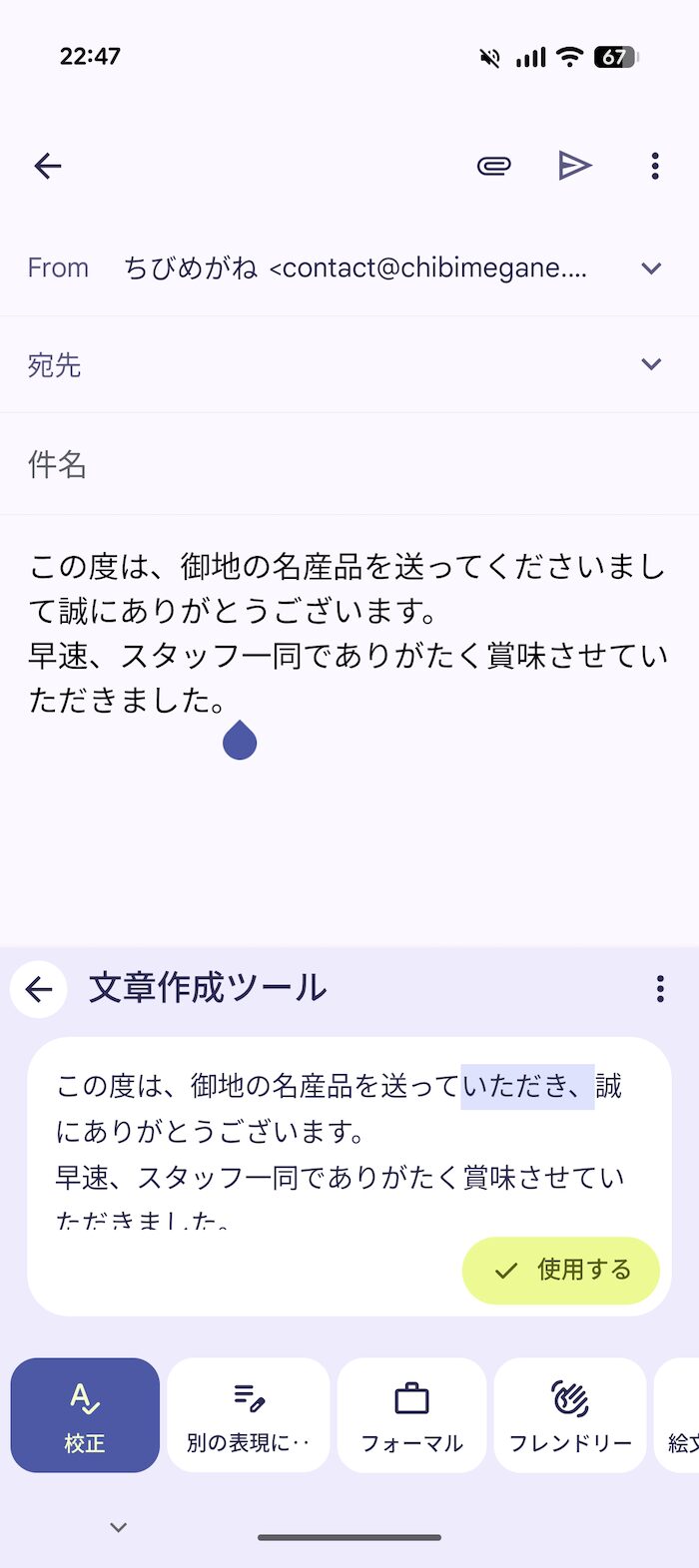Enter a subject in the 件名 field
Viewport: 699px width, 1568px height.
tap(349, 464)
